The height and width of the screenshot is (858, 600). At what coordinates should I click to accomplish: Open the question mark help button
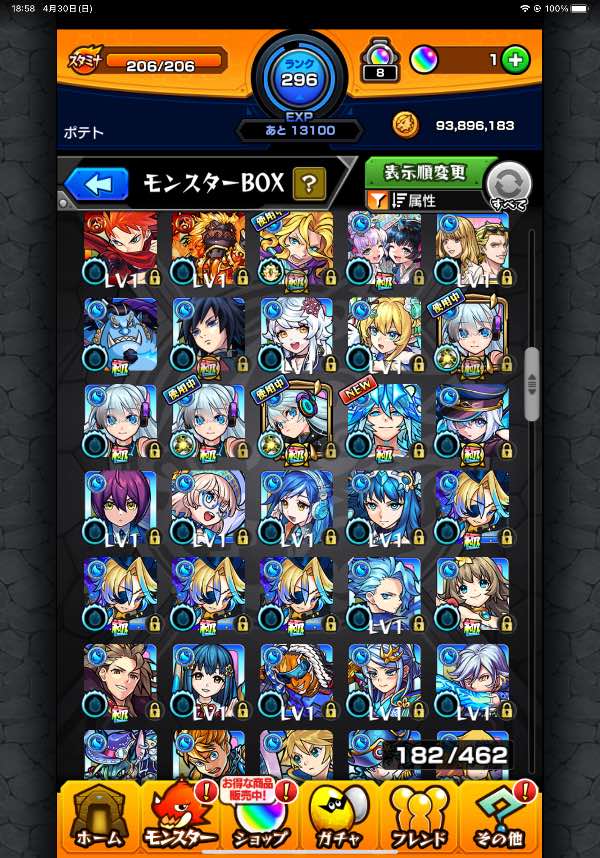310,183
